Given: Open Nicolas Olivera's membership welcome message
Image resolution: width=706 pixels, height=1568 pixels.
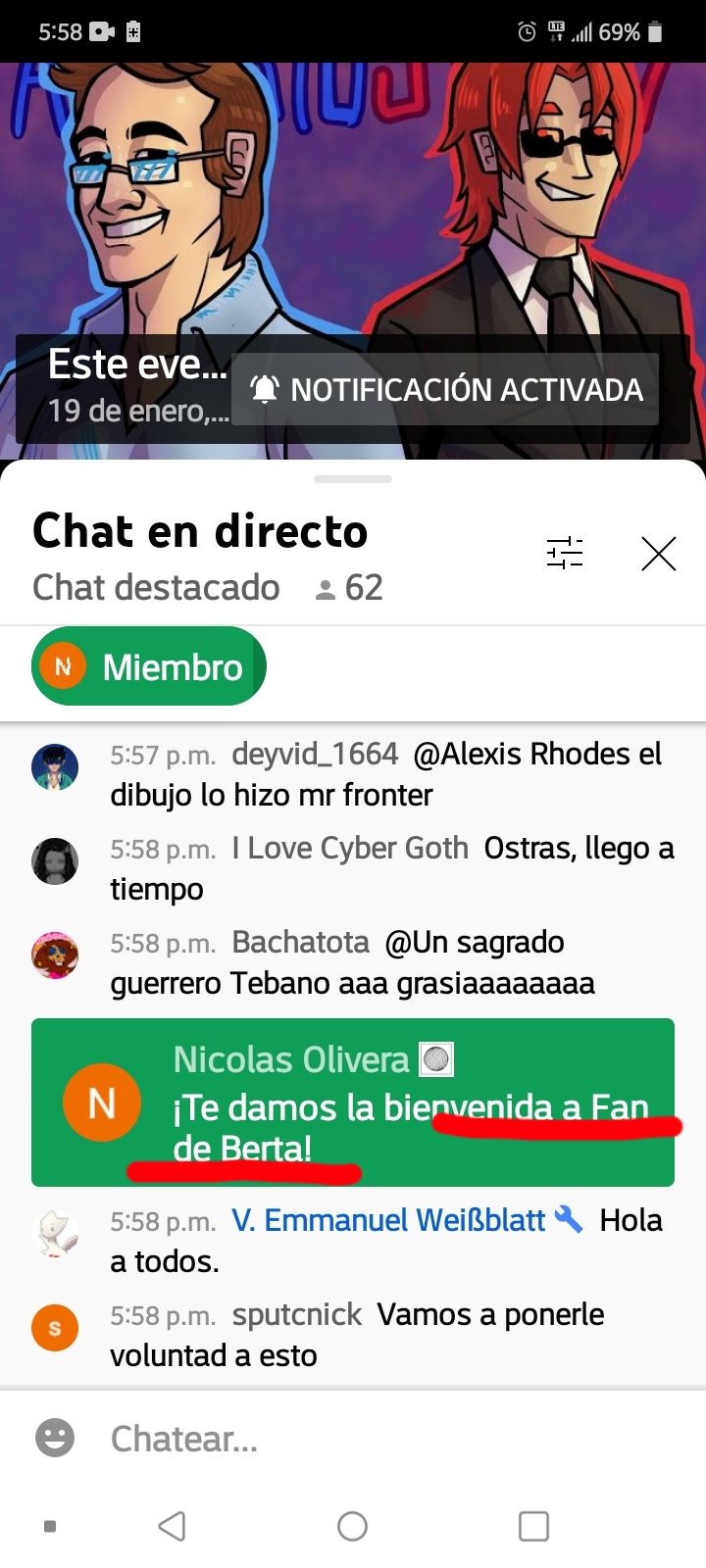Looking at the screenshot, I should coord(353,1102).
